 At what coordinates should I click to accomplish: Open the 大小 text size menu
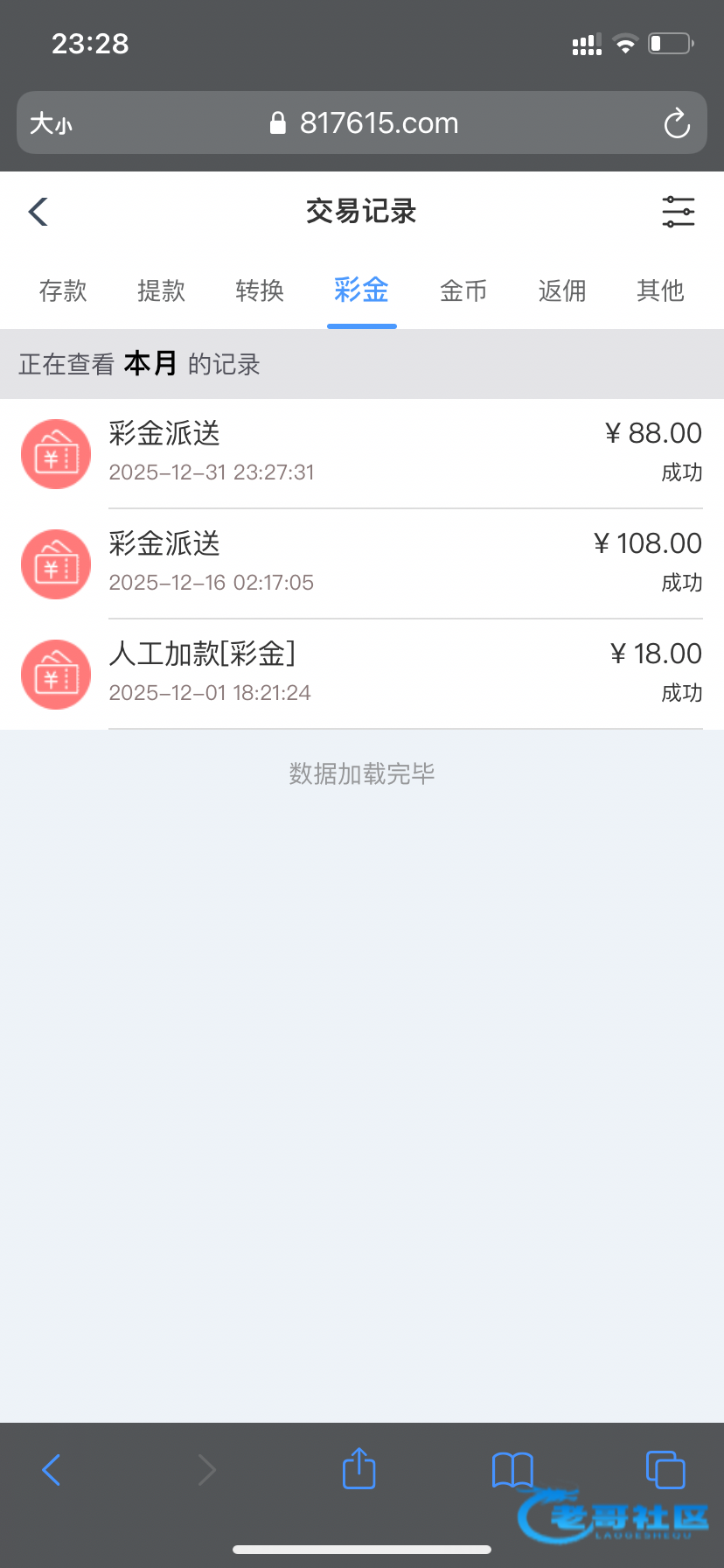click(51, 123)
